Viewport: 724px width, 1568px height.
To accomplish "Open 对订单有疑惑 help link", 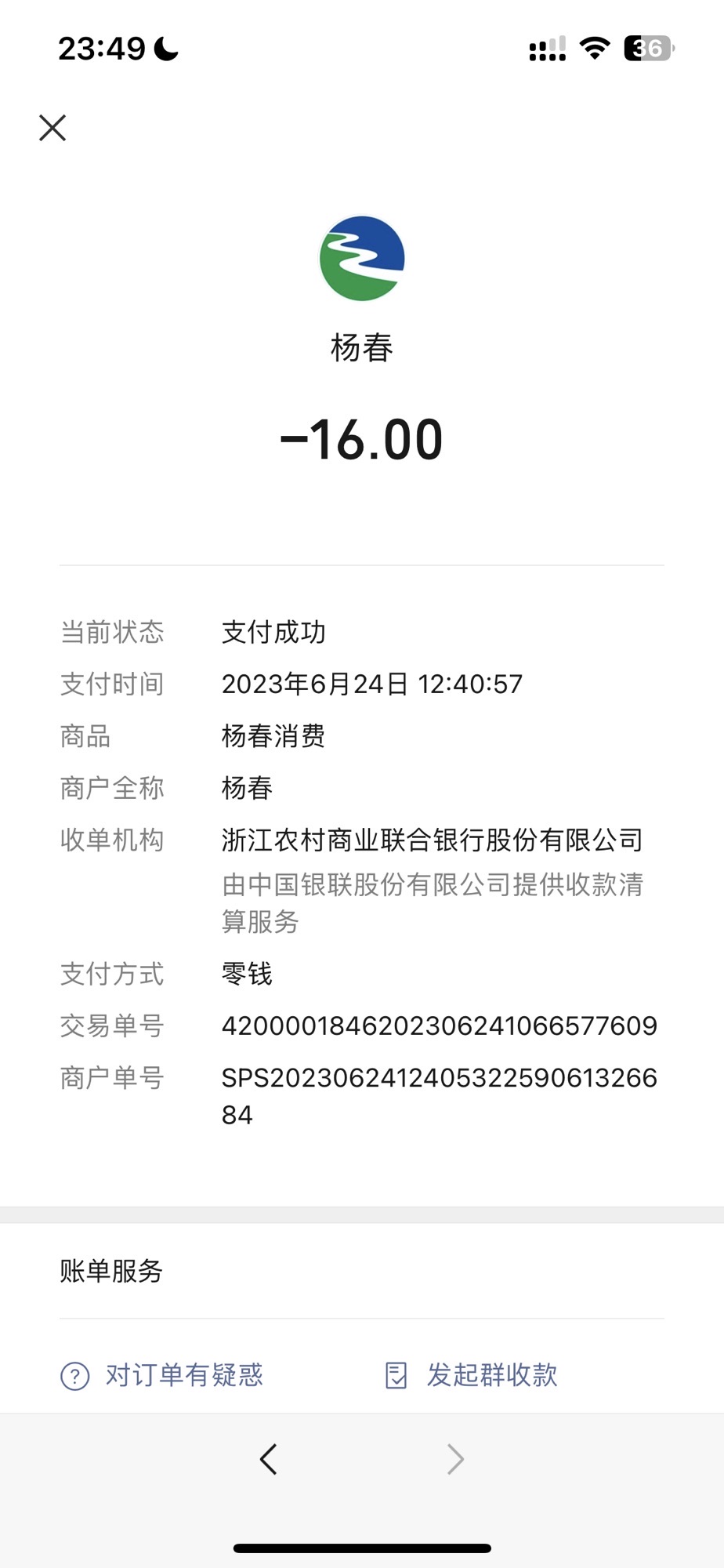I will [x=162, y=1375].
